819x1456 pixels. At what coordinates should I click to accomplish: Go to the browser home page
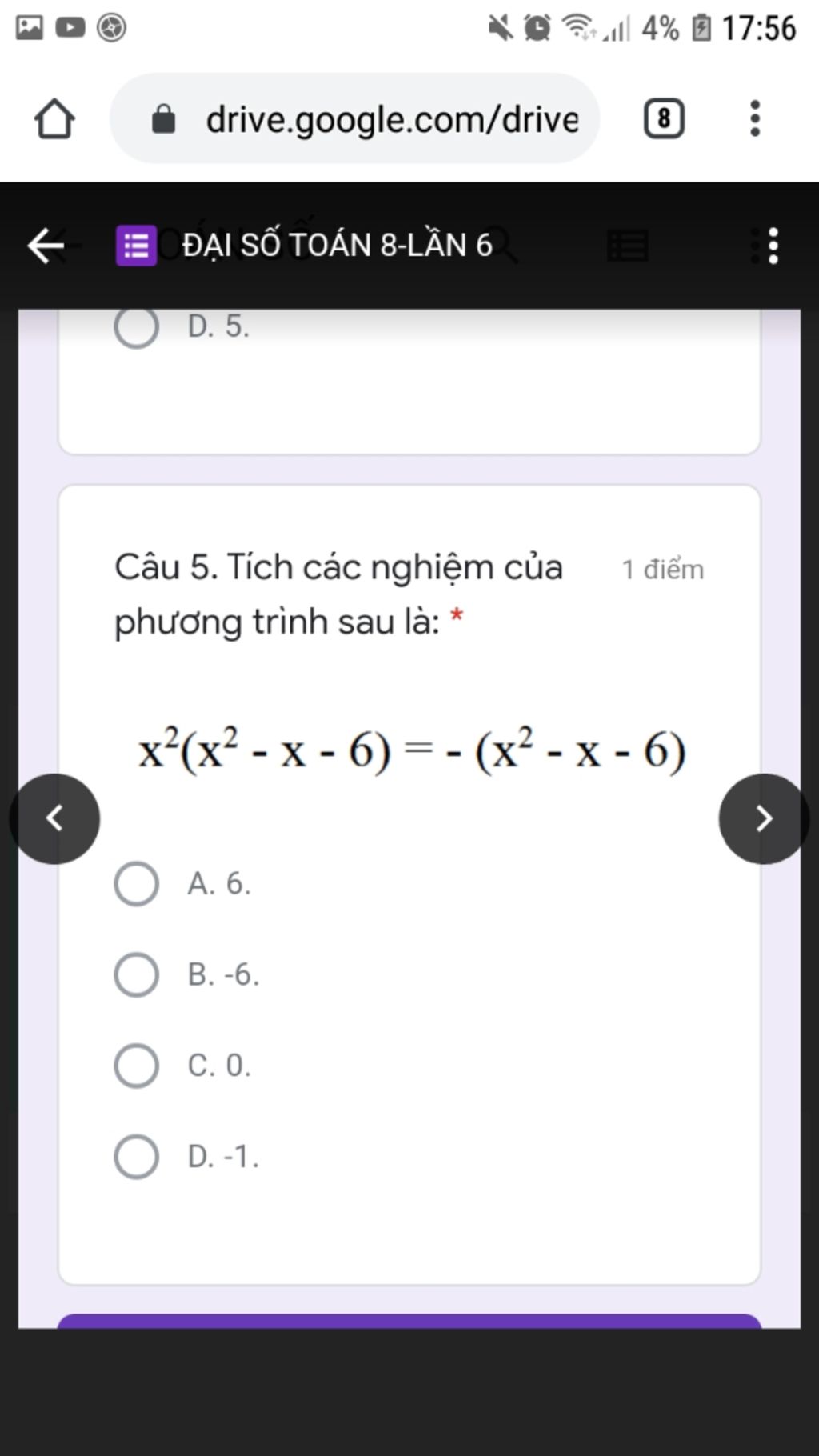pyautogui.click(x=54, y=119)
